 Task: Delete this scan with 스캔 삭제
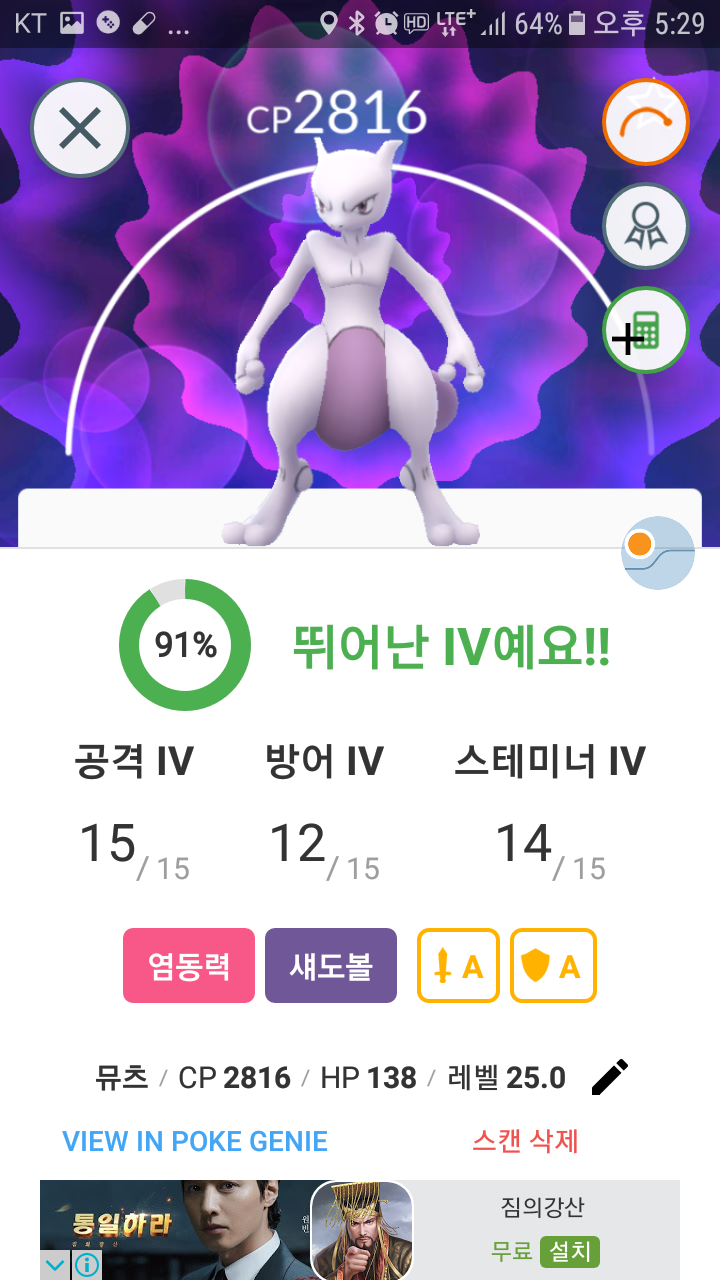[526, 1141]
